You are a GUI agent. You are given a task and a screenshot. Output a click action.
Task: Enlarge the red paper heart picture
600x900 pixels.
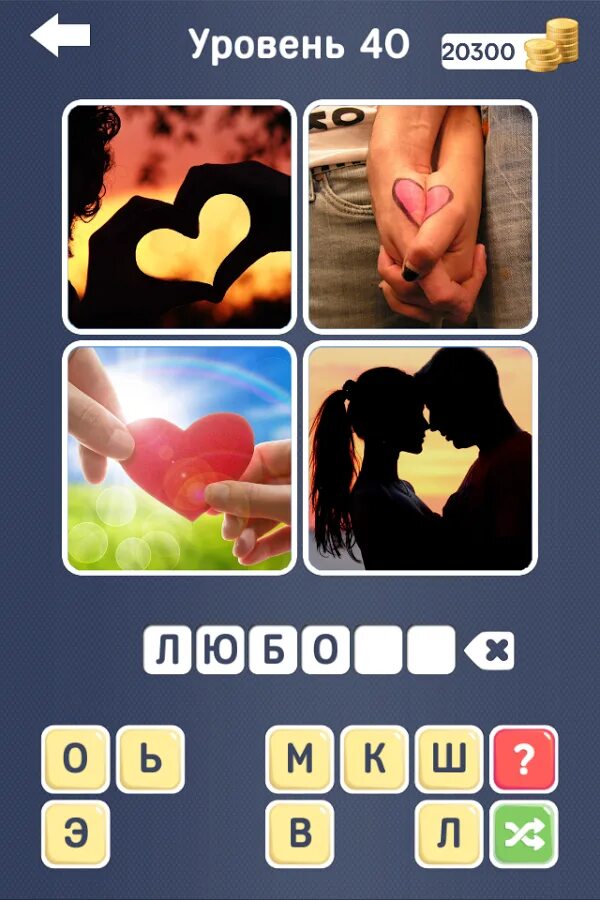click(180, 457)
